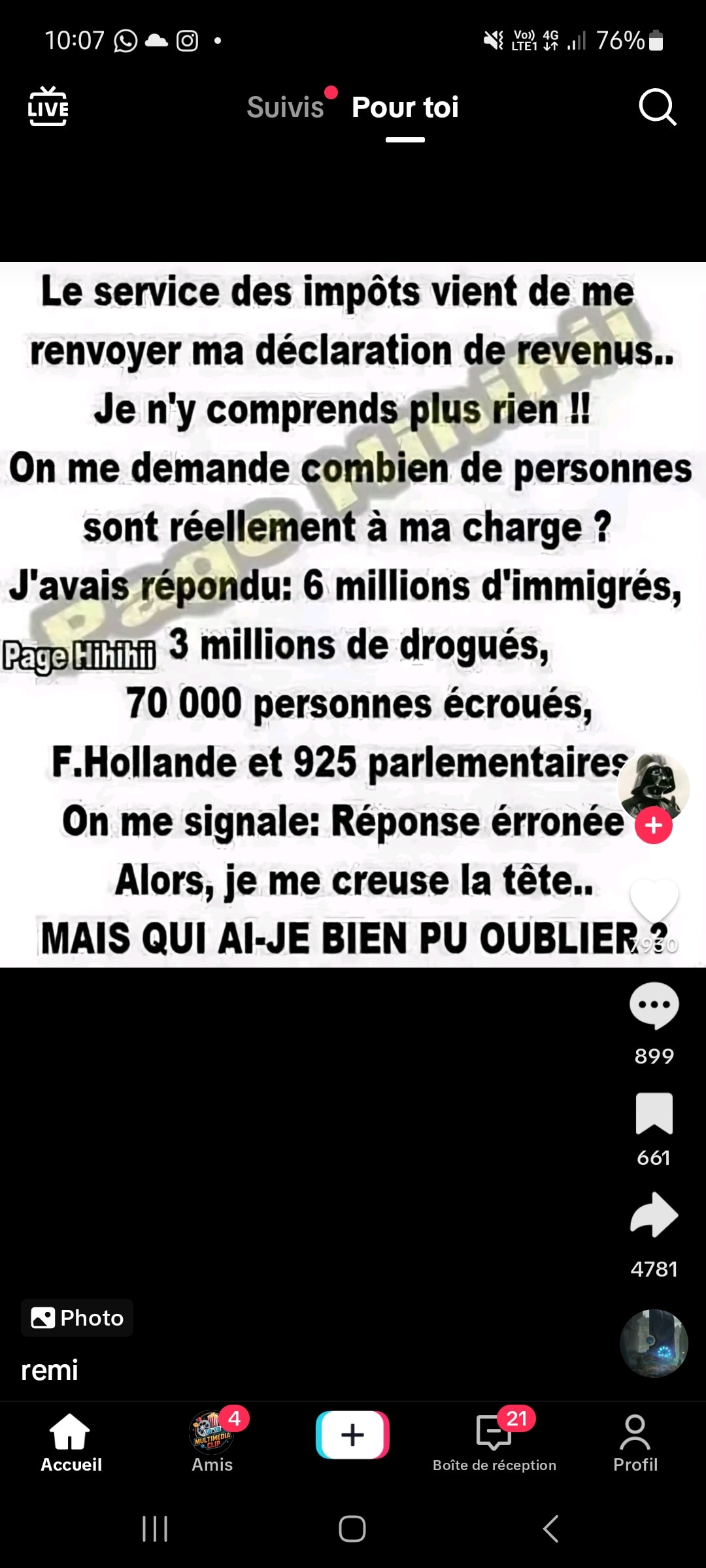Open remi's profile from the username

click(50, 1370)
